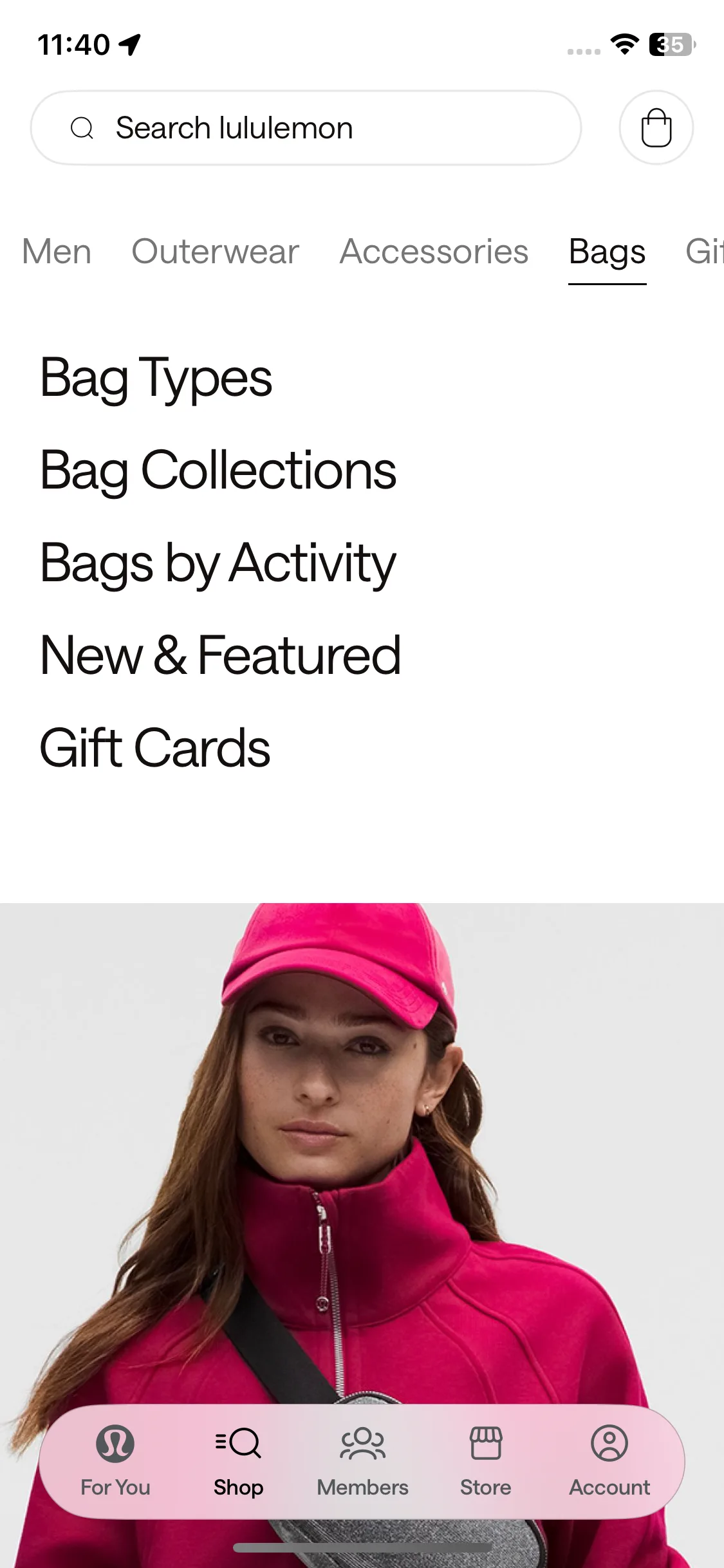Image resolution: width=724 pixels, height=1568 pixels.
Task: Open Gift Cards section
Action: coord(154,748)
